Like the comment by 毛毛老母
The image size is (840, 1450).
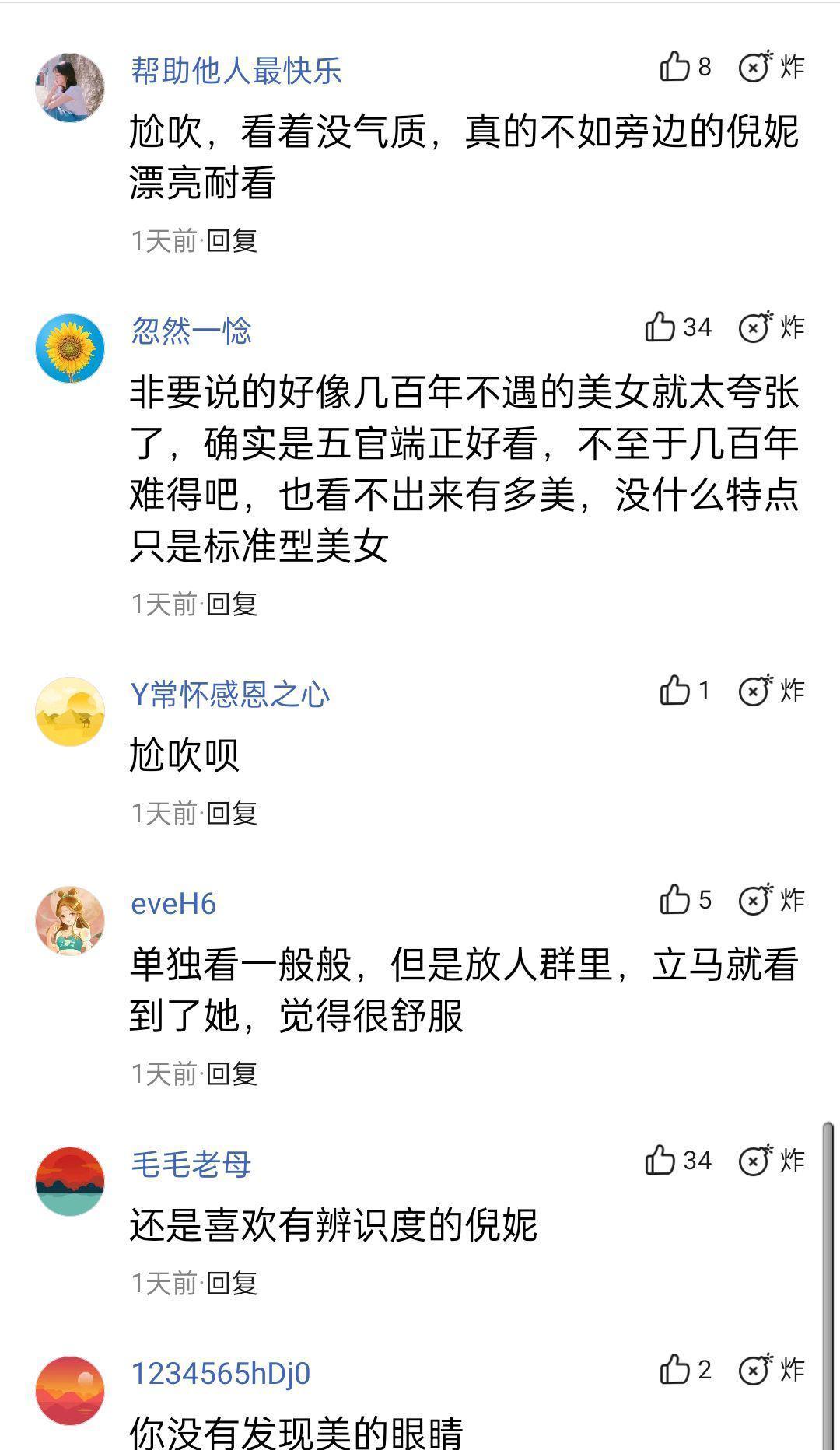tap(660, 1161)
